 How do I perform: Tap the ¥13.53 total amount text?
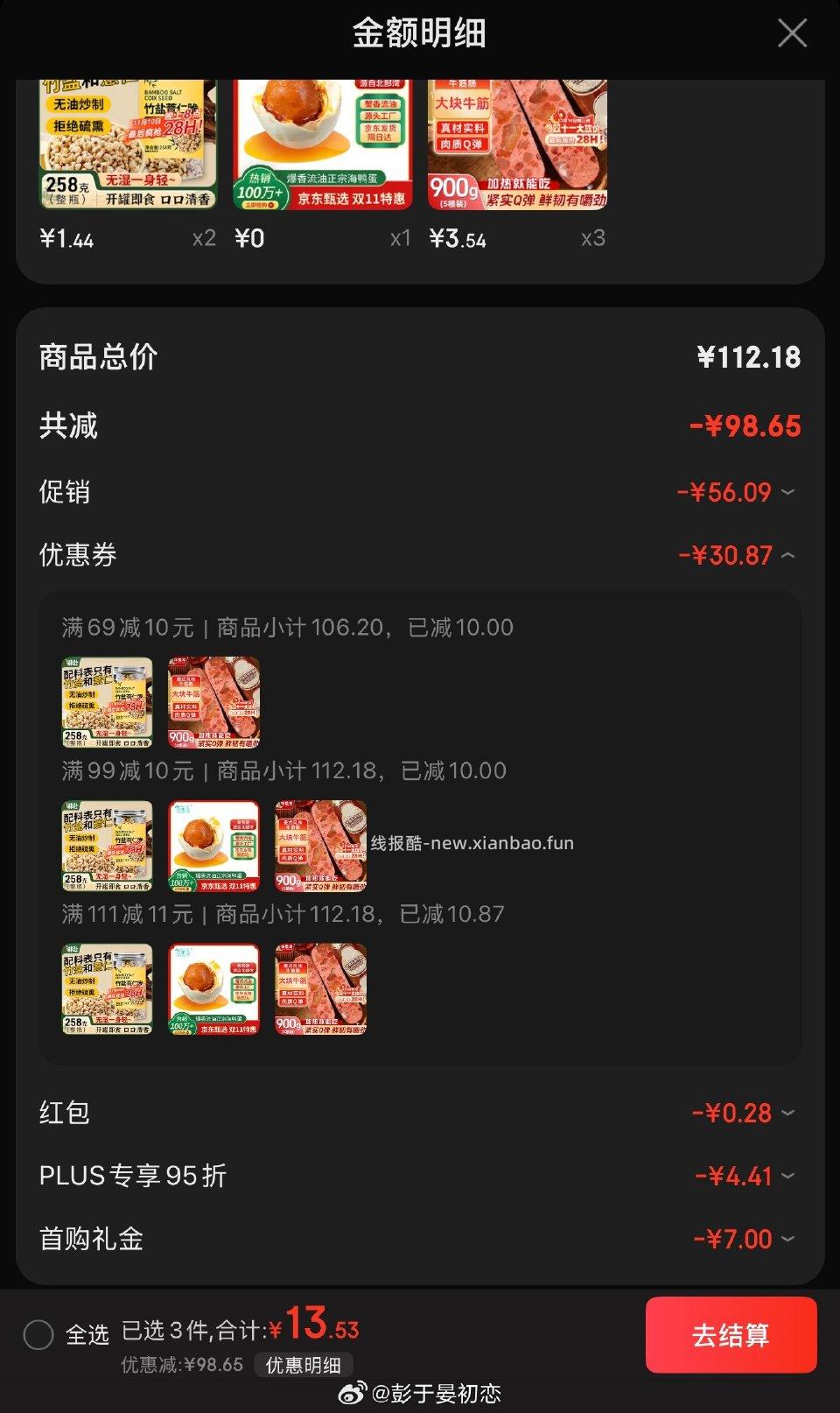(x=315, y=1329)
